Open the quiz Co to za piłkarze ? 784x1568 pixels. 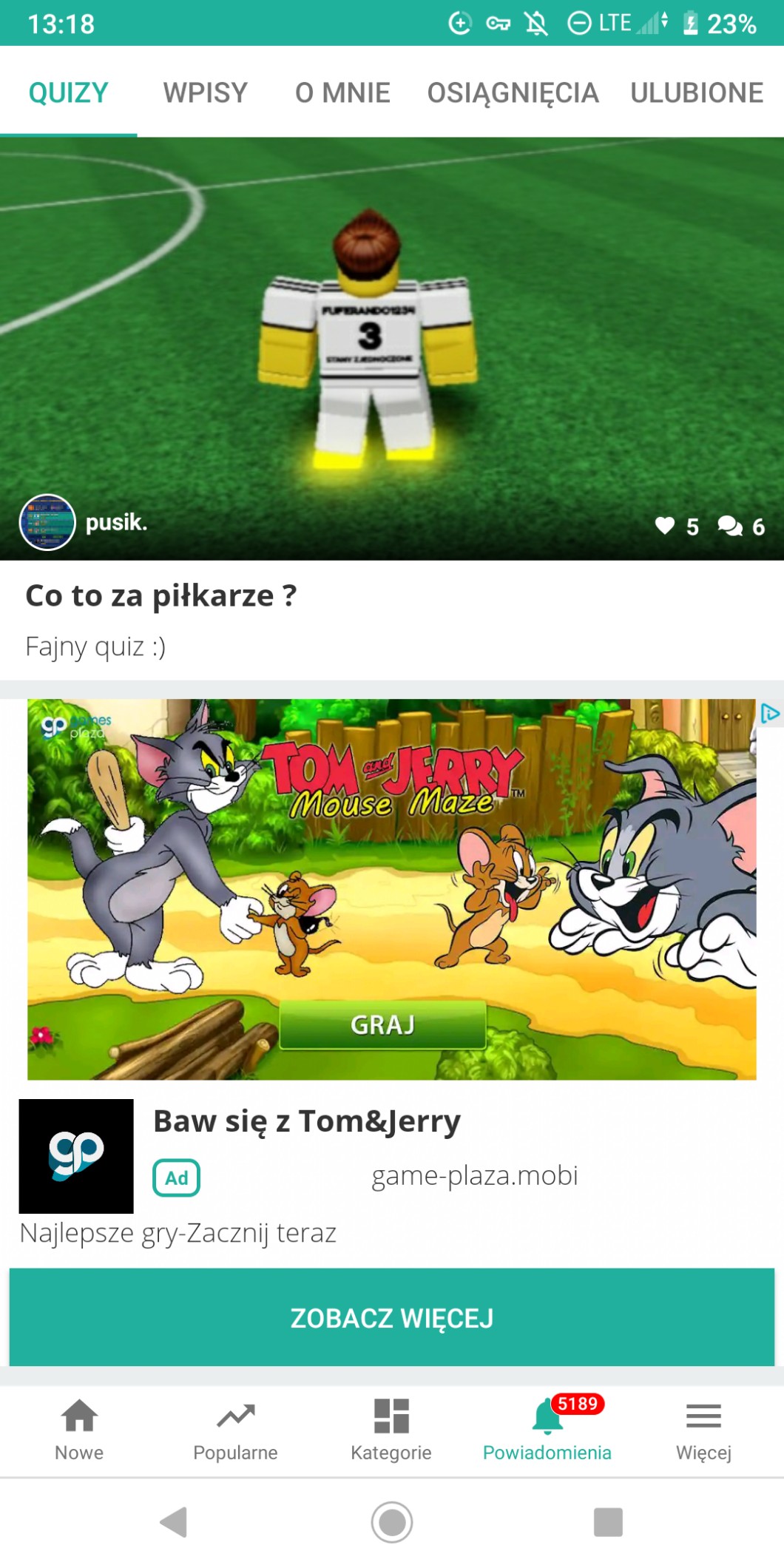(x=161, y=595)
